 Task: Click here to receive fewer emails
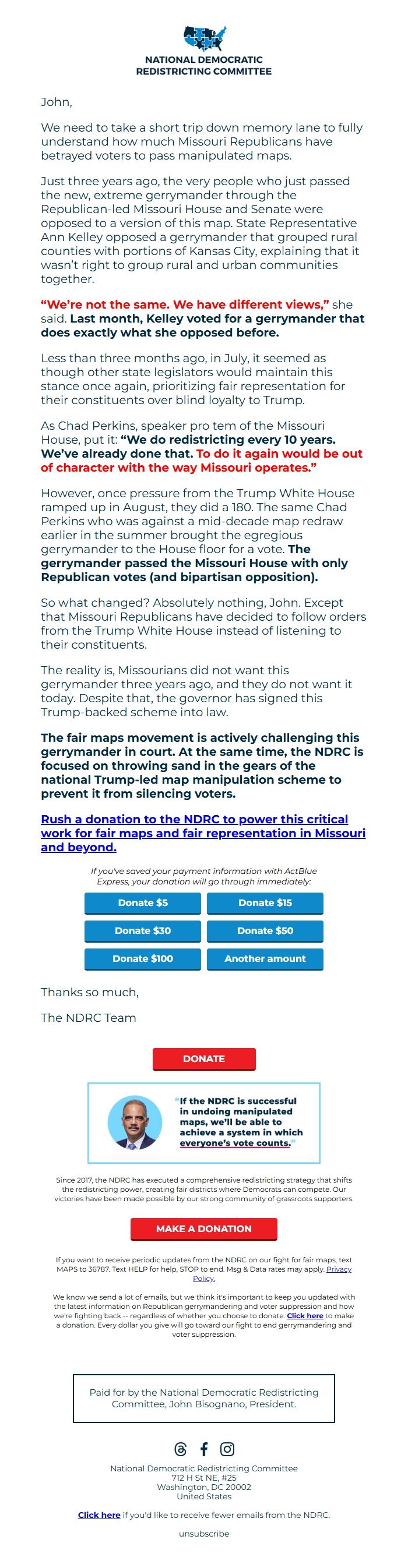pyautogui.click(x=99, y=1514)
